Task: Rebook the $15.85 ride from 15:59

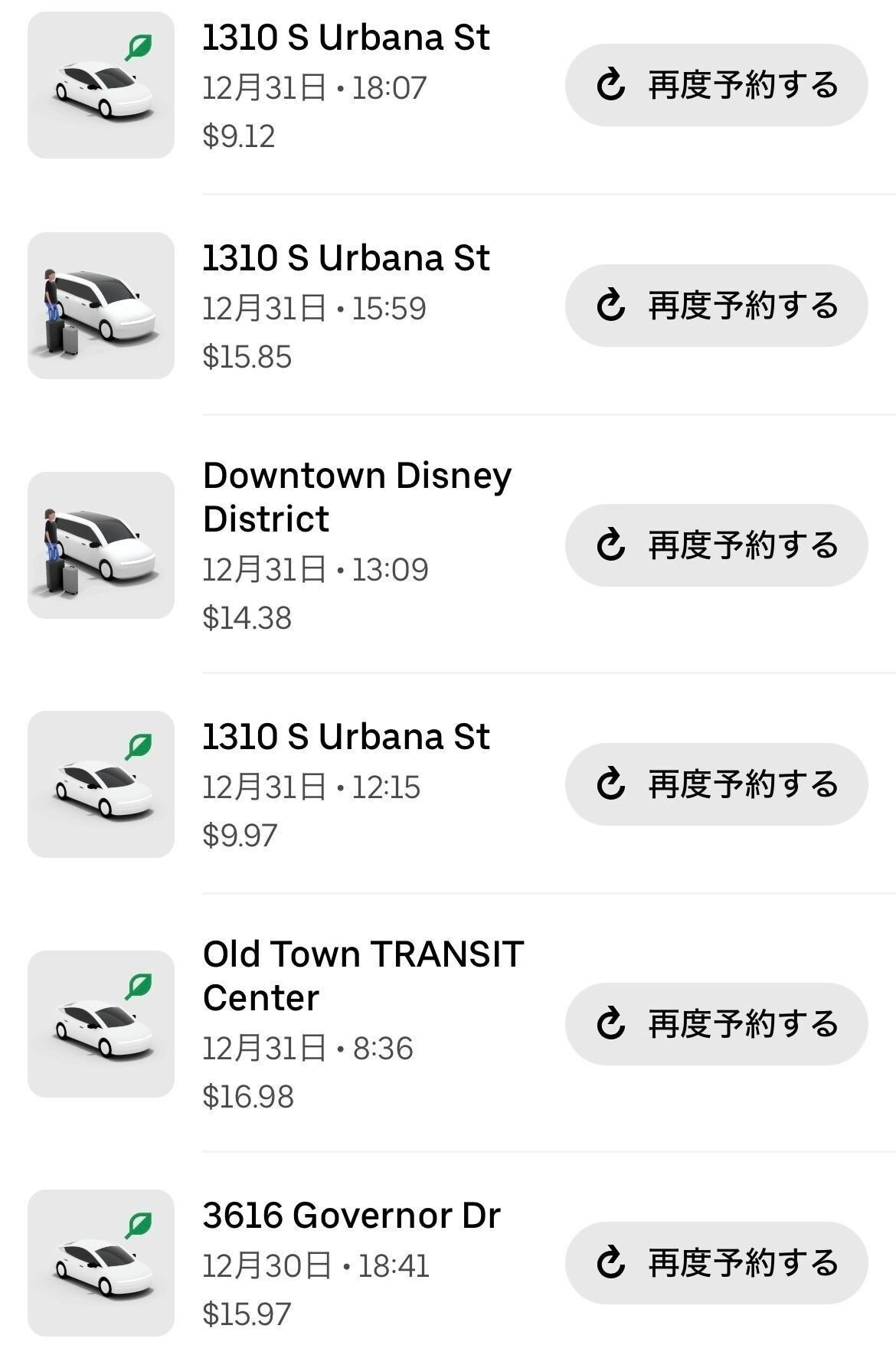Action: (716, 306)
